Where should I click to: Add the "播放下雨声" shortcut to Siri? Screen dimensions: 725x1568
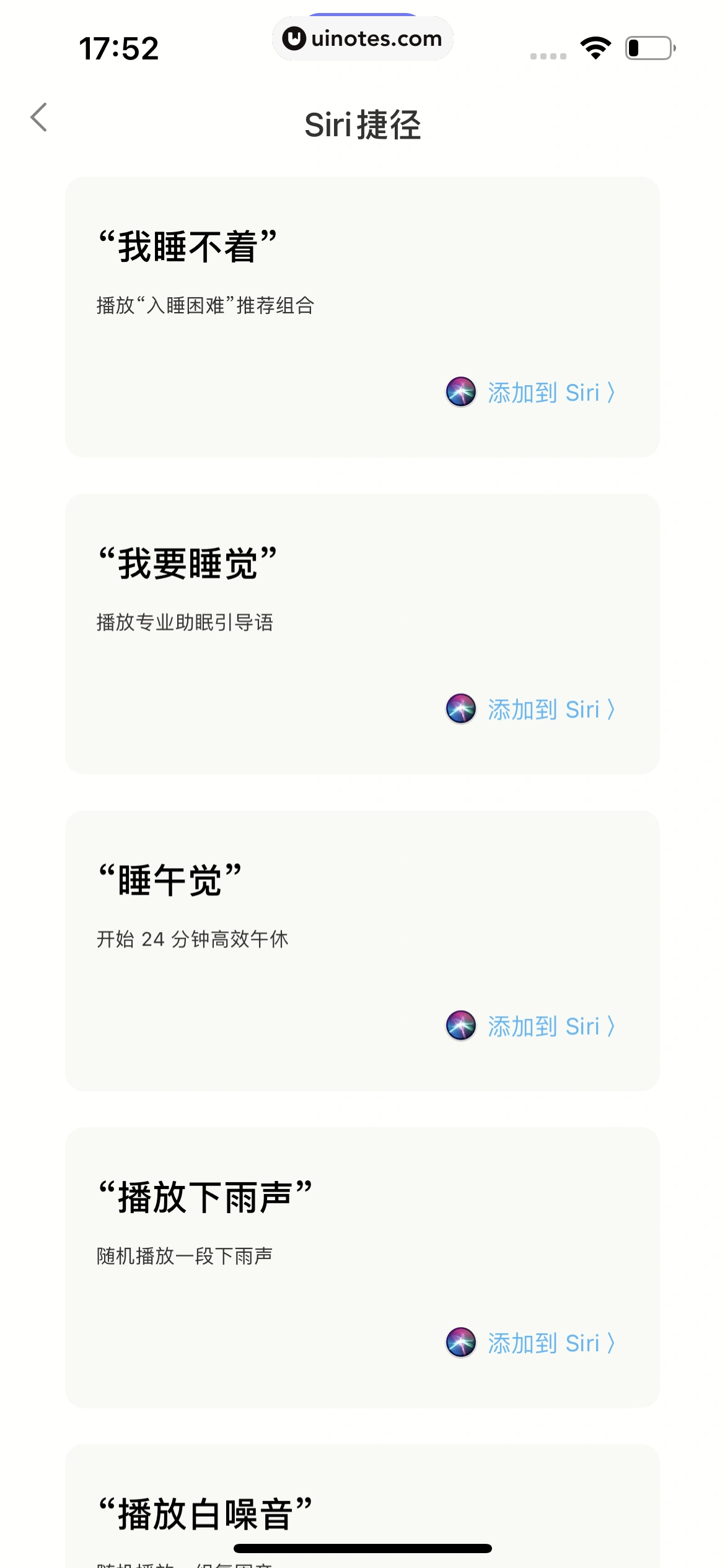[550, 1343]
